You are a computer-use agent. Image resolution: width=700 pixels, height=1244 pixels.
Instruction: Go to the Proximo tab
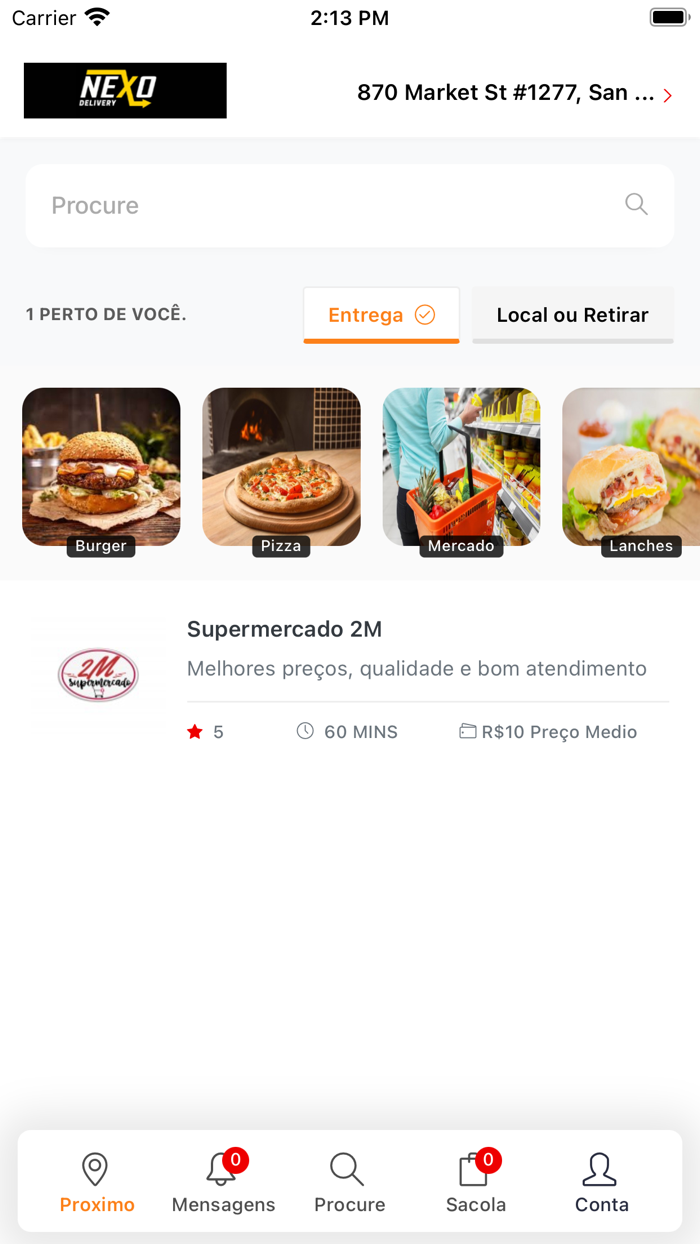click(97, 1182)
